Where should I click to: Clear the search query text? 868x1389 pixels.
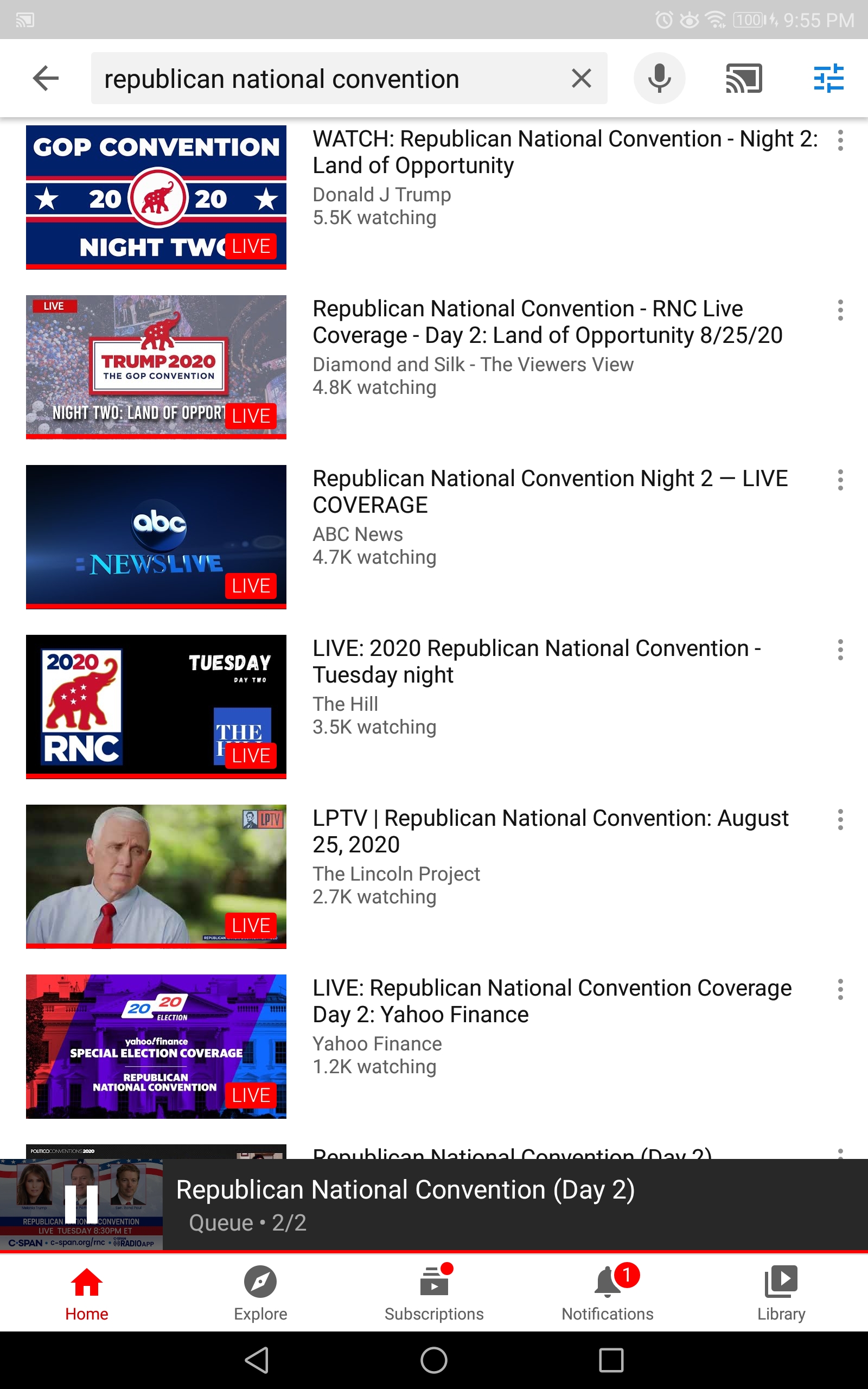581,78
